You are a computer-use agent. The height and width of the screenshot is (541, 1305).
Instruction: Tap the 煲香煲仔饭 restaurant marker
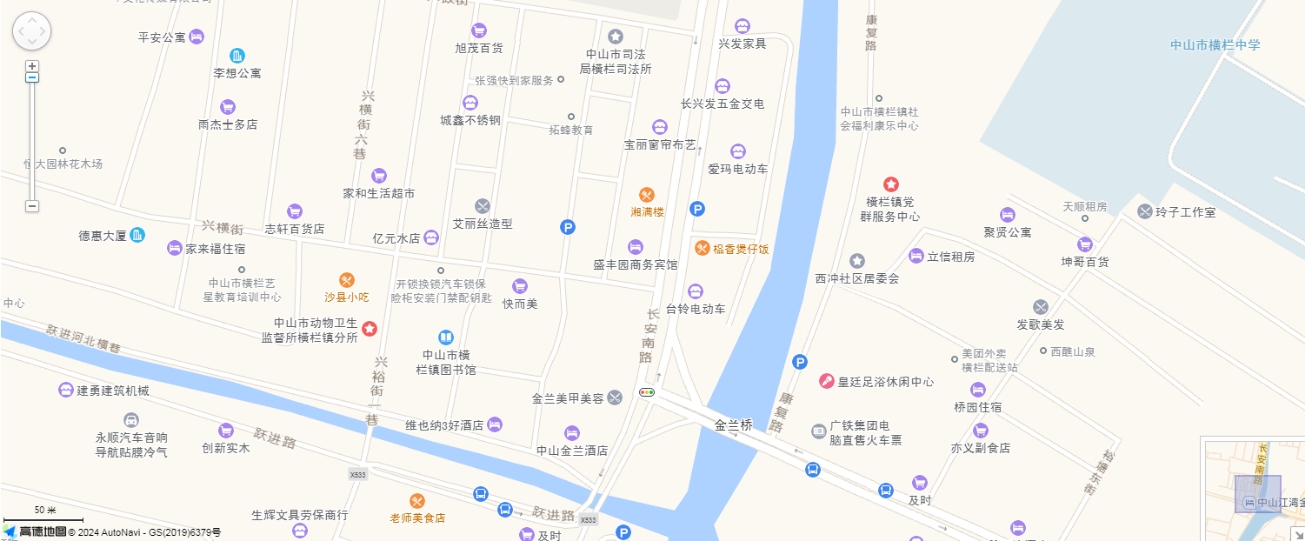(702, 248)
